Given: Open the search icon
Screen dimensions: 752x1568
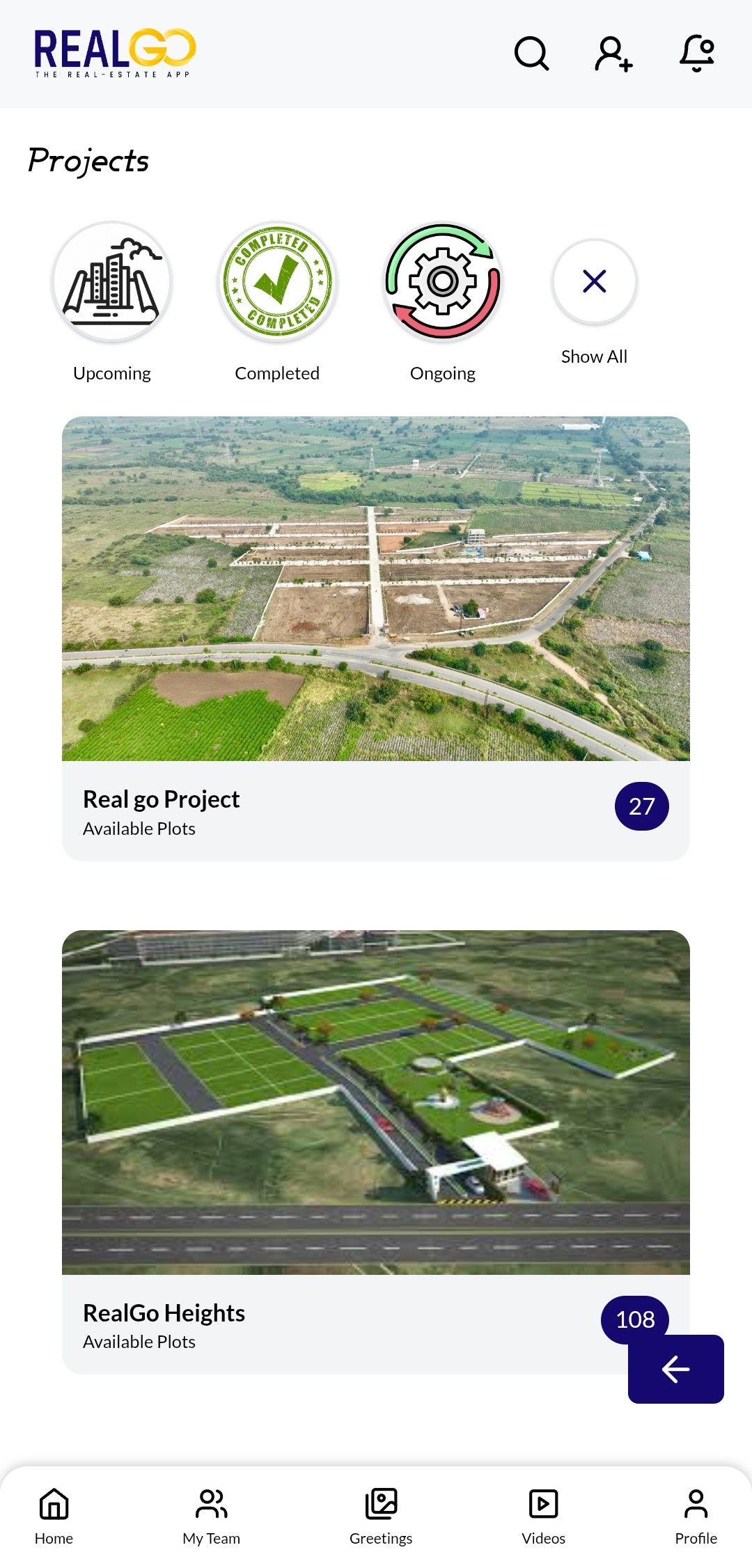Looking at the screenshot, I should [532, 54].
